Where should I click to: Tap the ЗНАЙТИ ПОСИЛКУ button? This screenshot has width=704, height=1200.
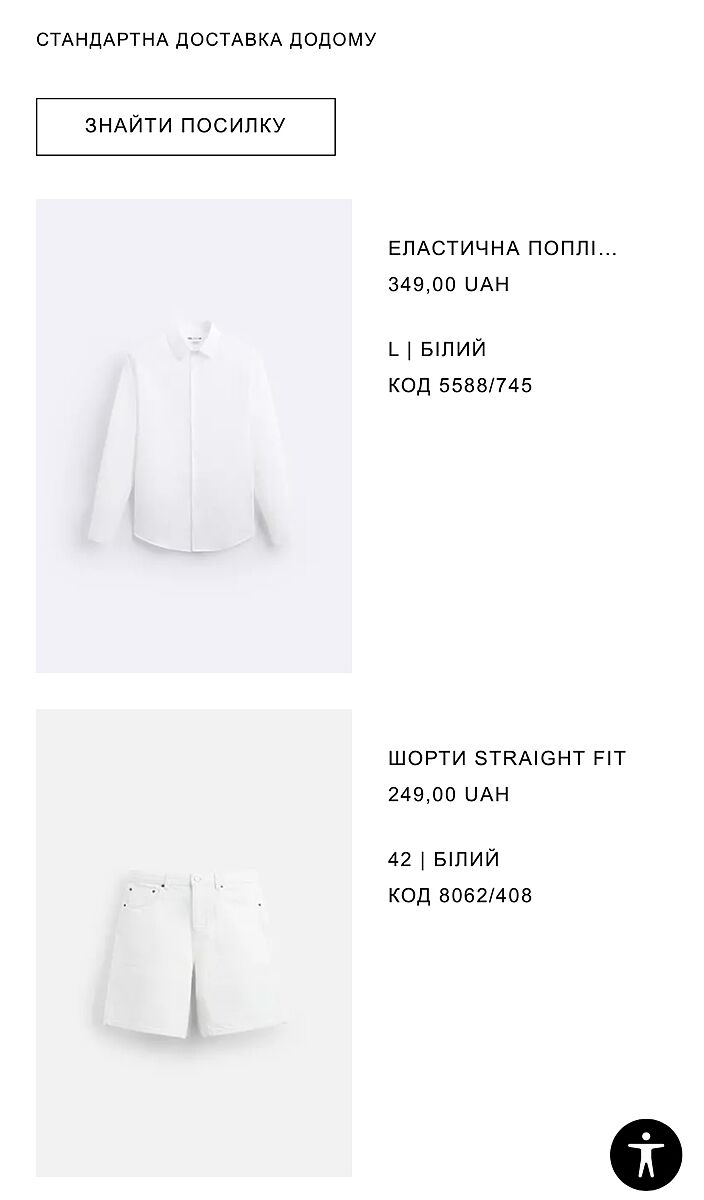[186, 127]
